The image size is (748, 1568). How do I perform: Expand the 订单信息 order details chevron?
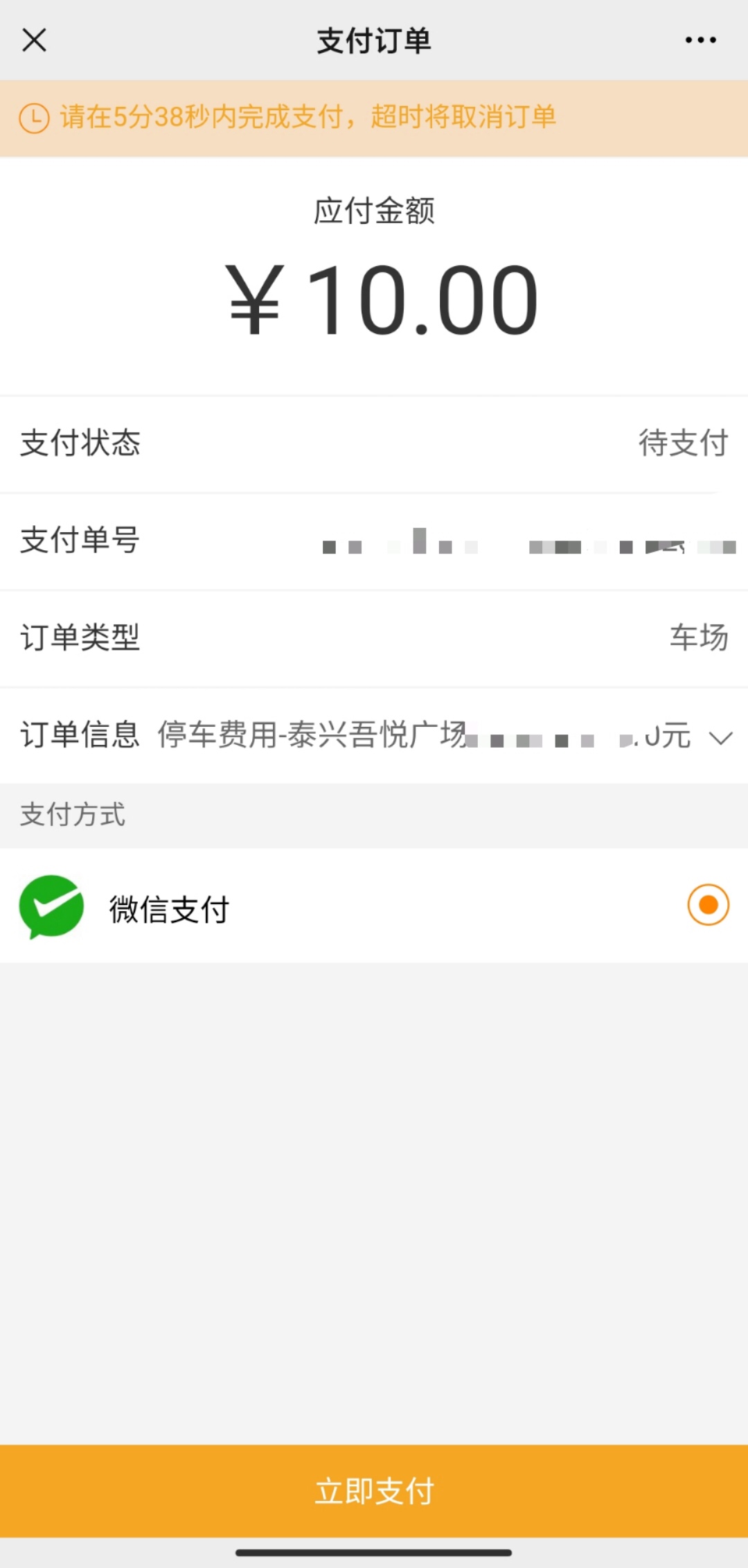(720, 738)
